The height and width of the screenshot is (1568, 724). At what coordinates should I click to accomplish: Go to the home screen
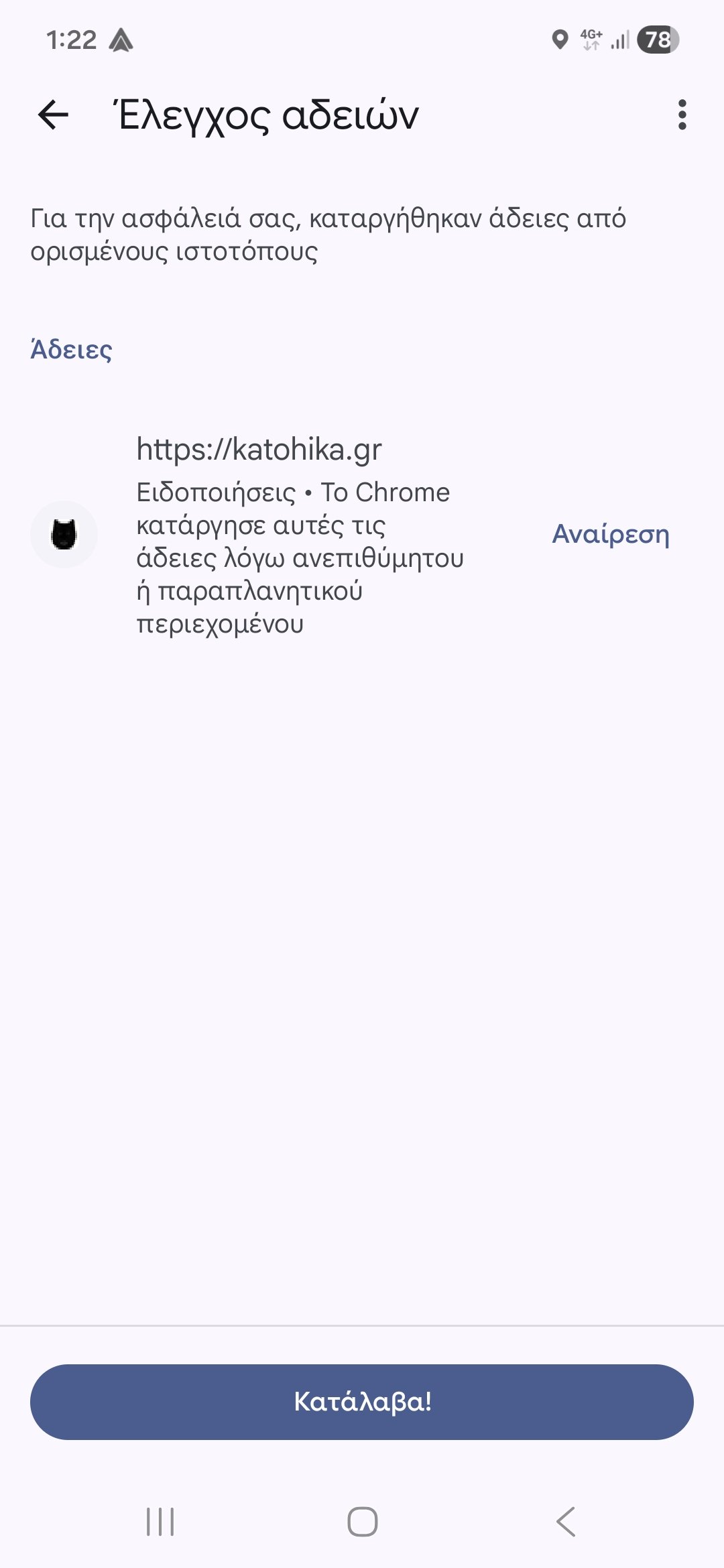(x=362, y=1521)
